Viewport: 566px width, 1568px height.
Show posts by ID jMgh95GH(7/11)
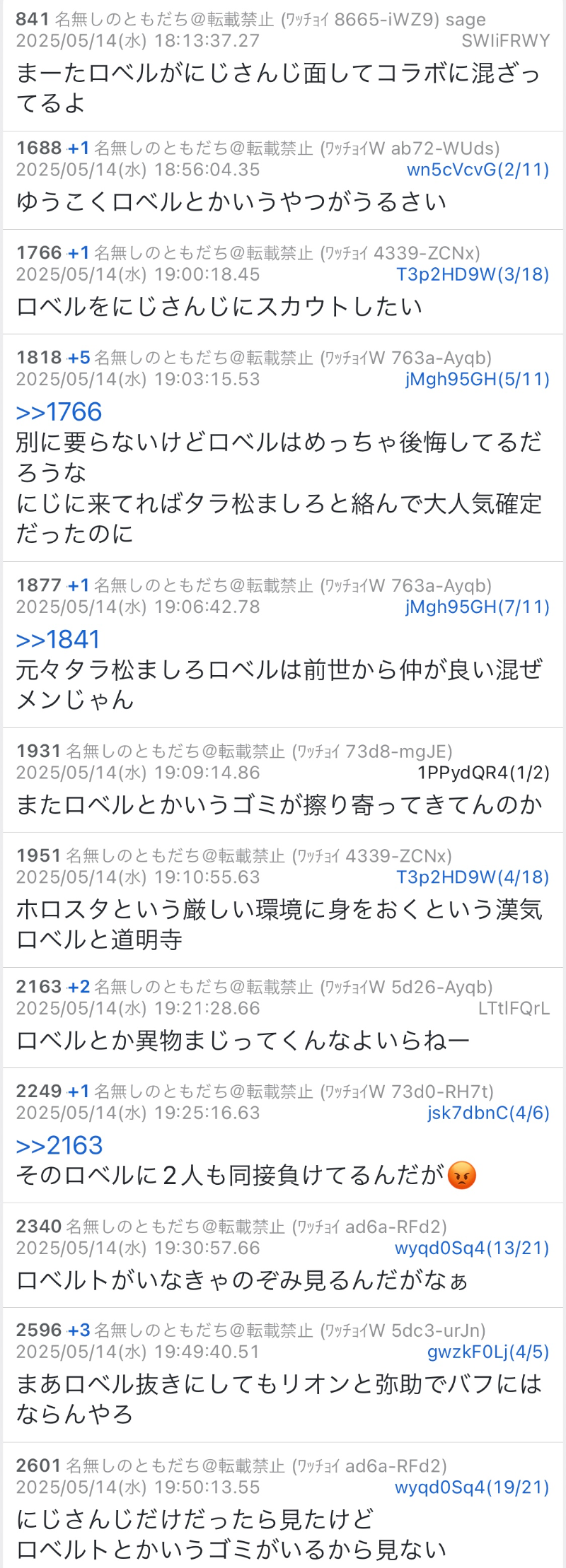(x=477, y=607)
